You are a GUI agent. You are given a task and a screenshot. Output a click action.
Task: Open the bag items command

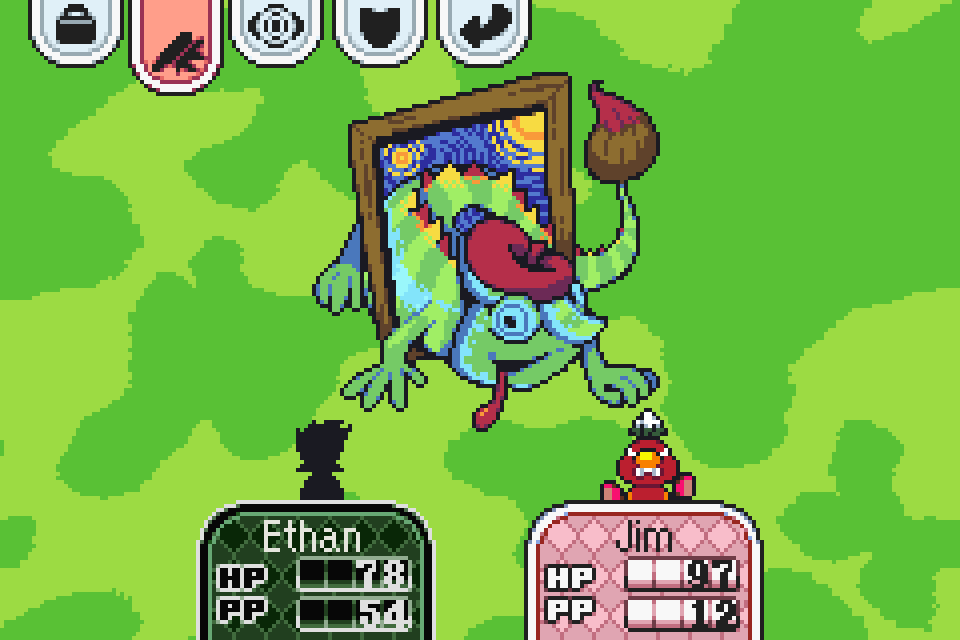pos(75,27)
